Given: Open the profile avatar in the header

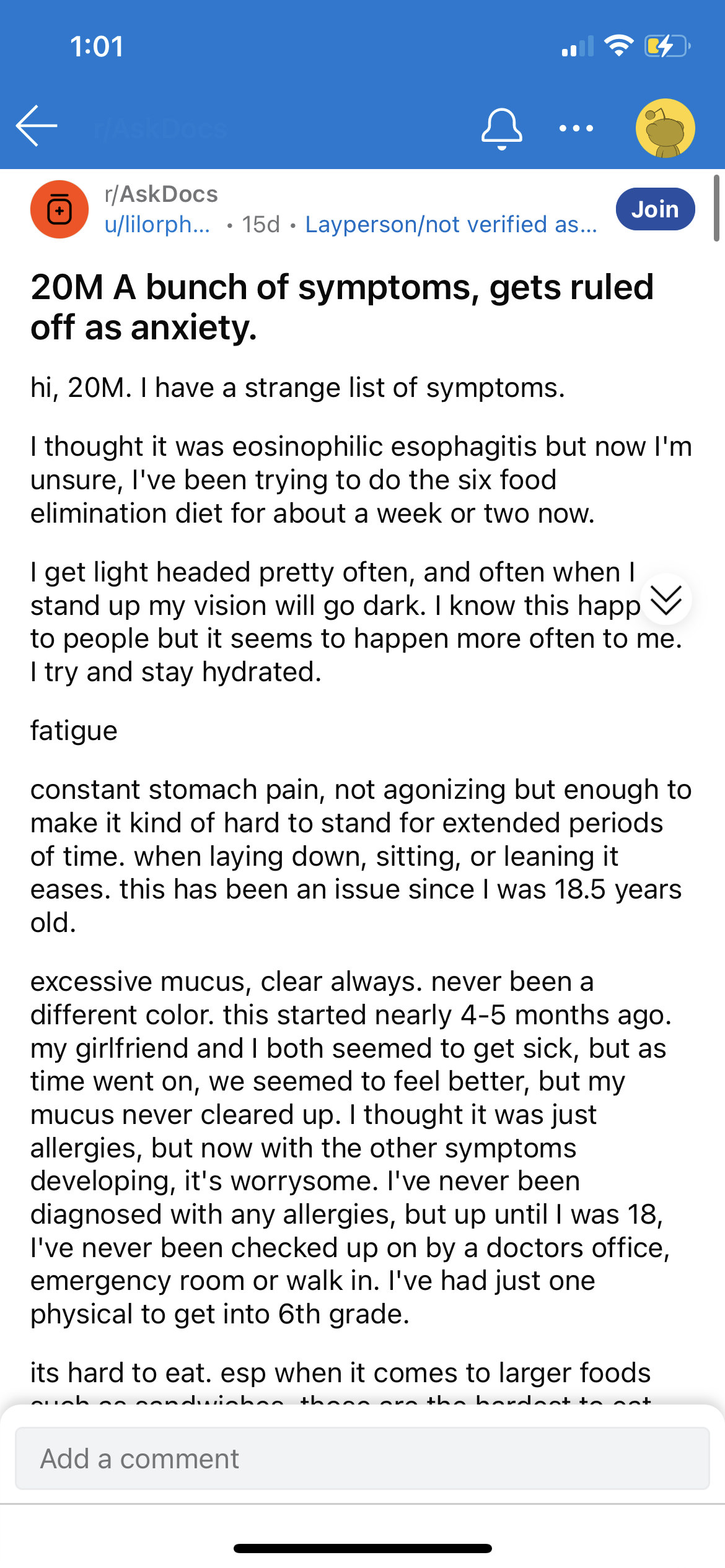Looking at the screenshot, I should point(665,128).
